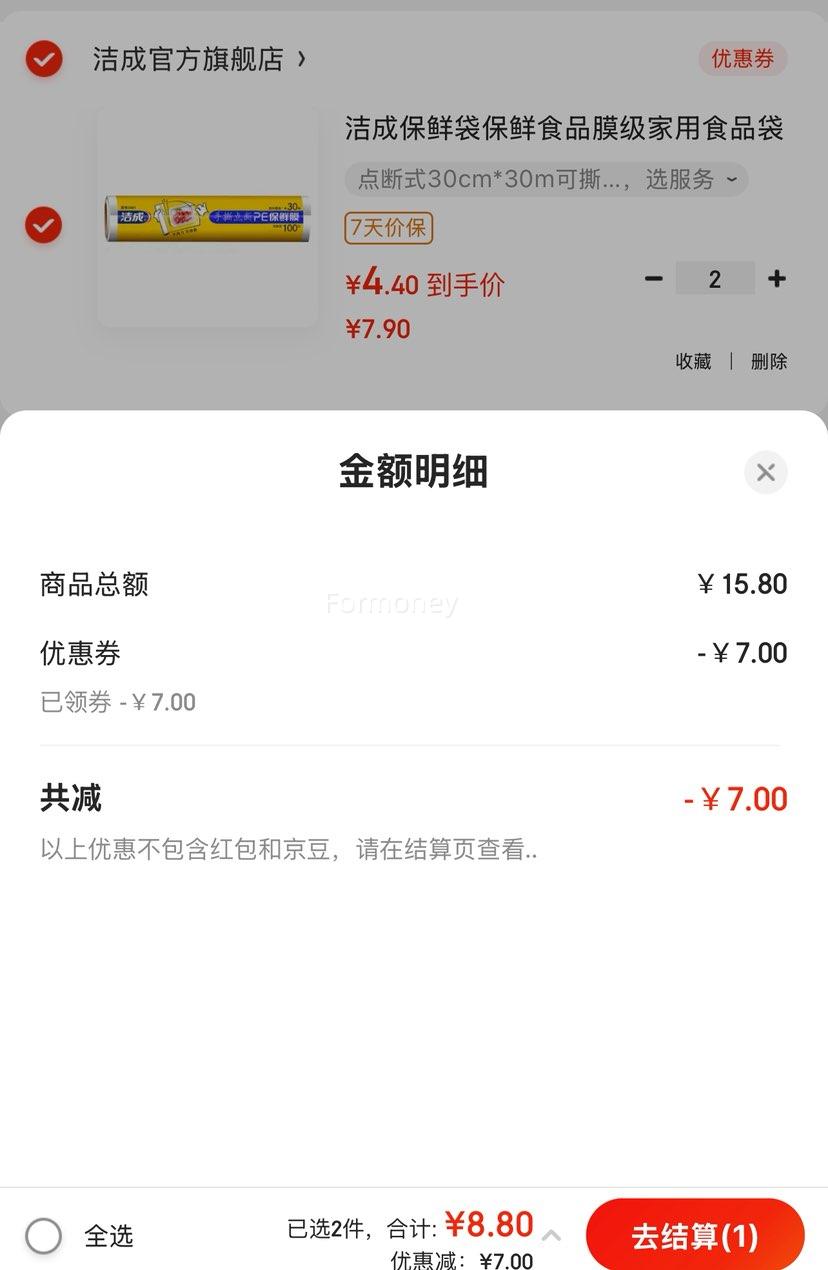Tap 去结算 to check out

pos(695,1236)
